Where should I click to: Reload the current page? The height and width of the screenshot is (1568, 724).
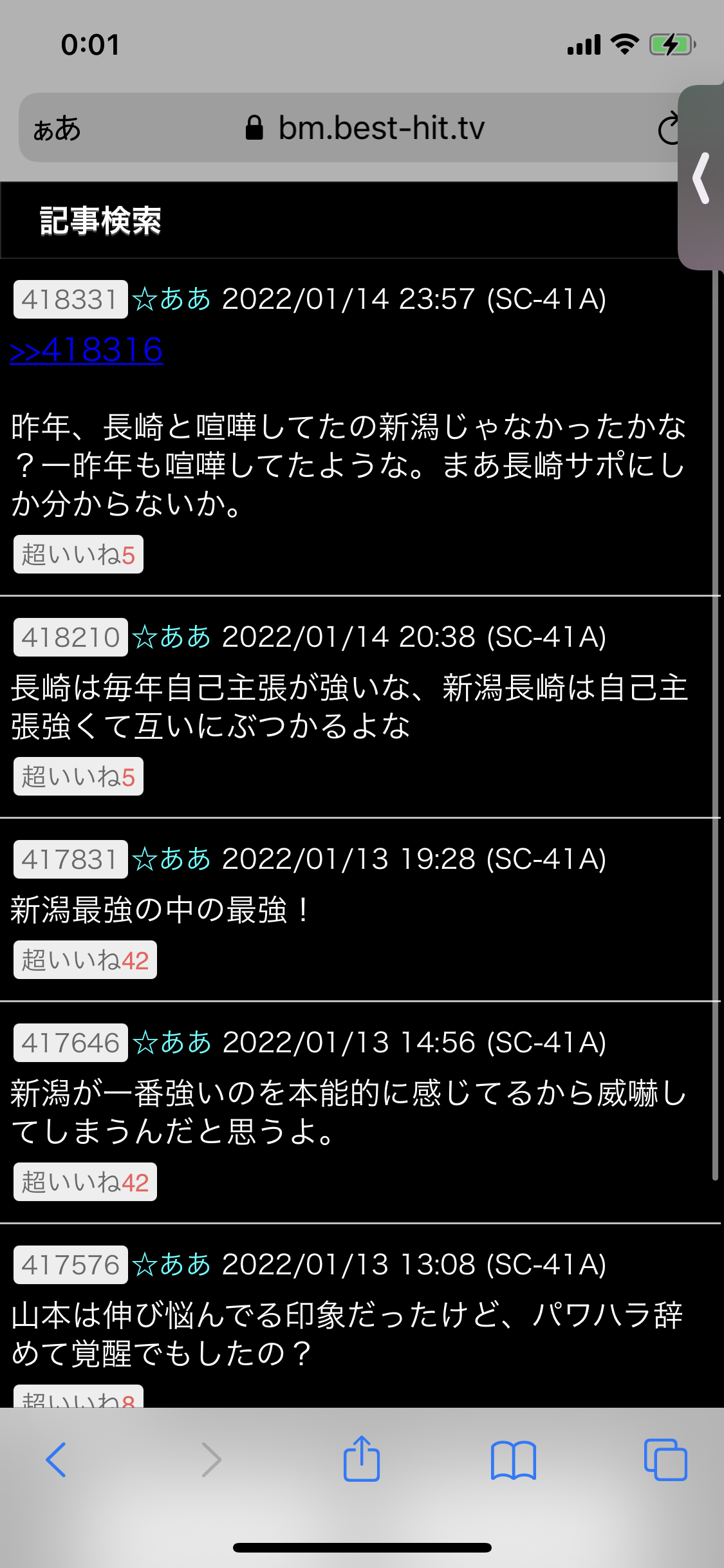(x=668, y=129)
